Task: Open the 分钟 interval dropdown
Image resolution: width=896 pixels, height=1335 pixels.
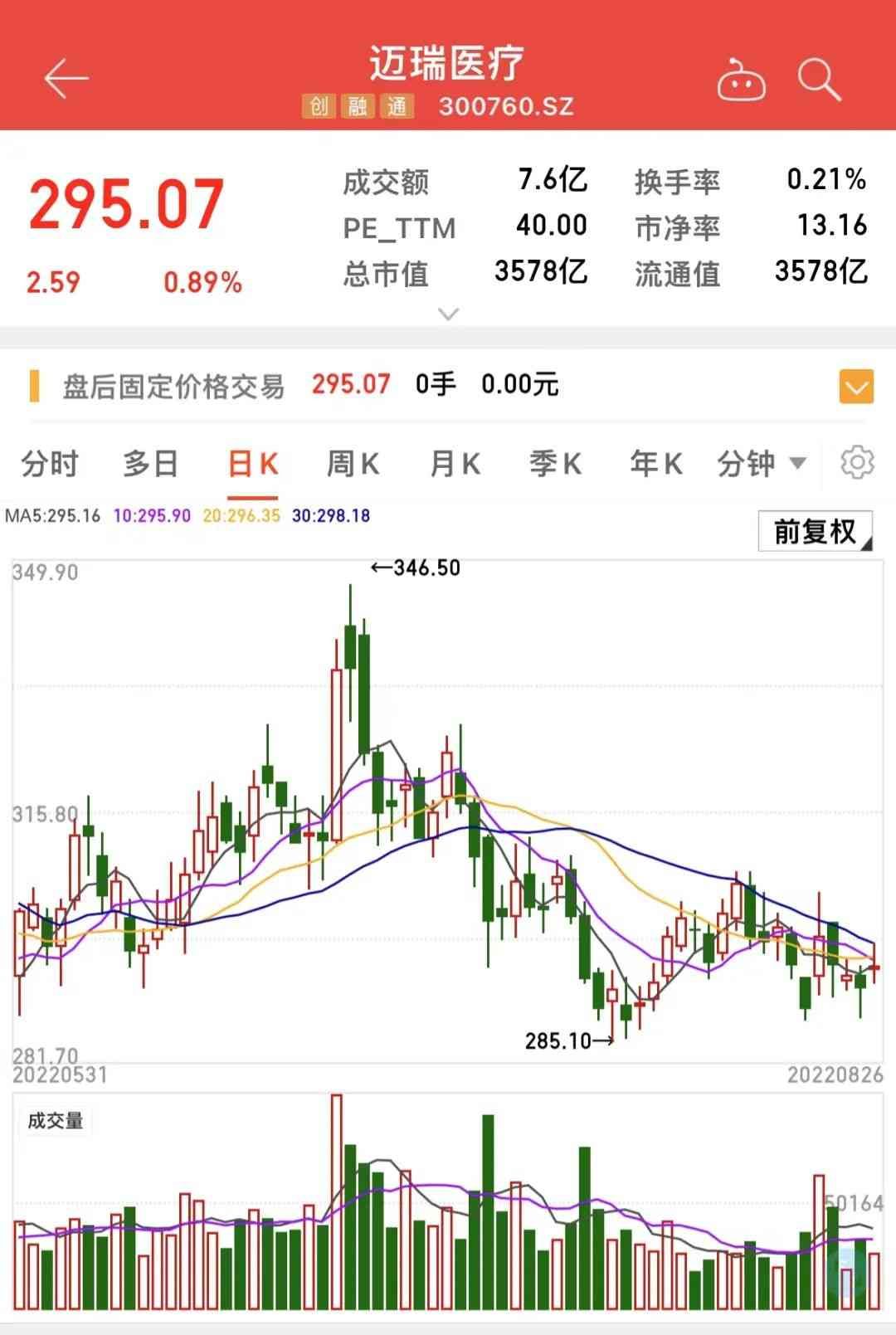Action: tap(762, 464)
